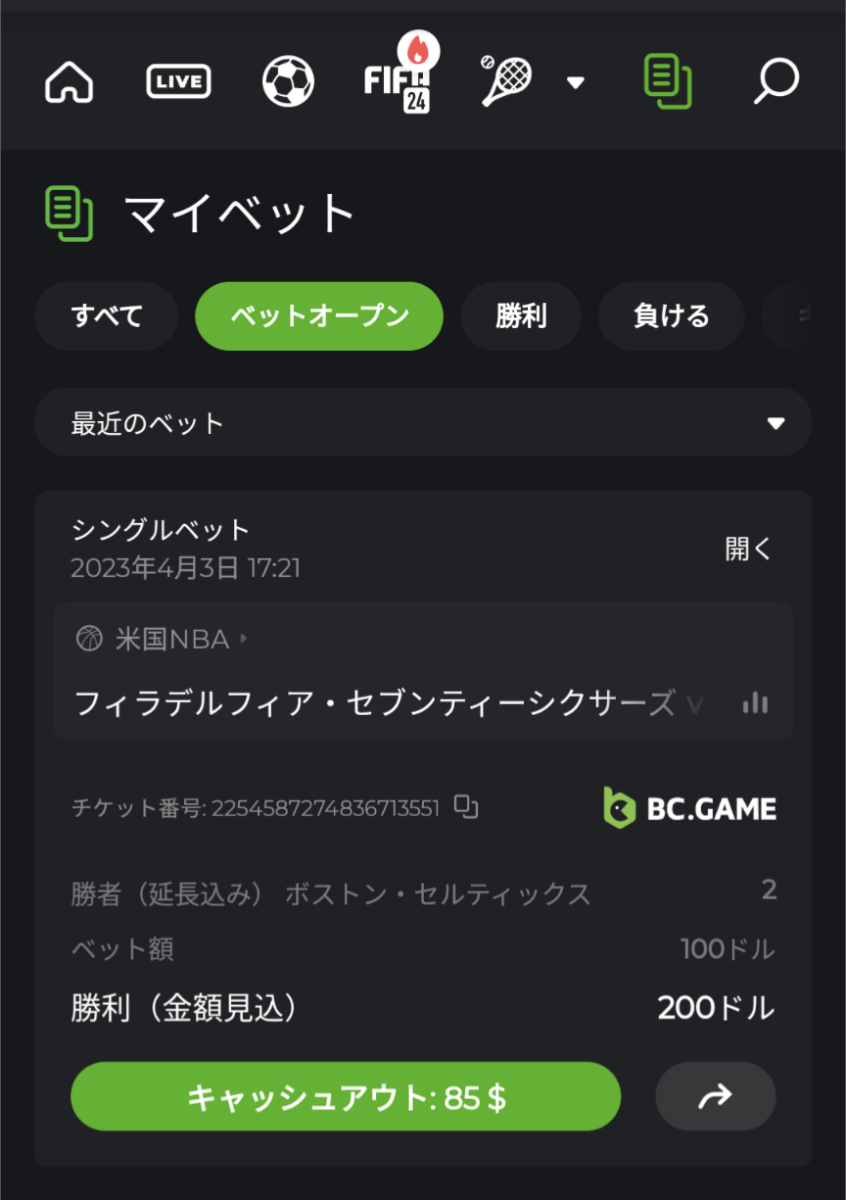Tap 開く on the single bet
The image size is (846, 1200).
coord(748,549)
